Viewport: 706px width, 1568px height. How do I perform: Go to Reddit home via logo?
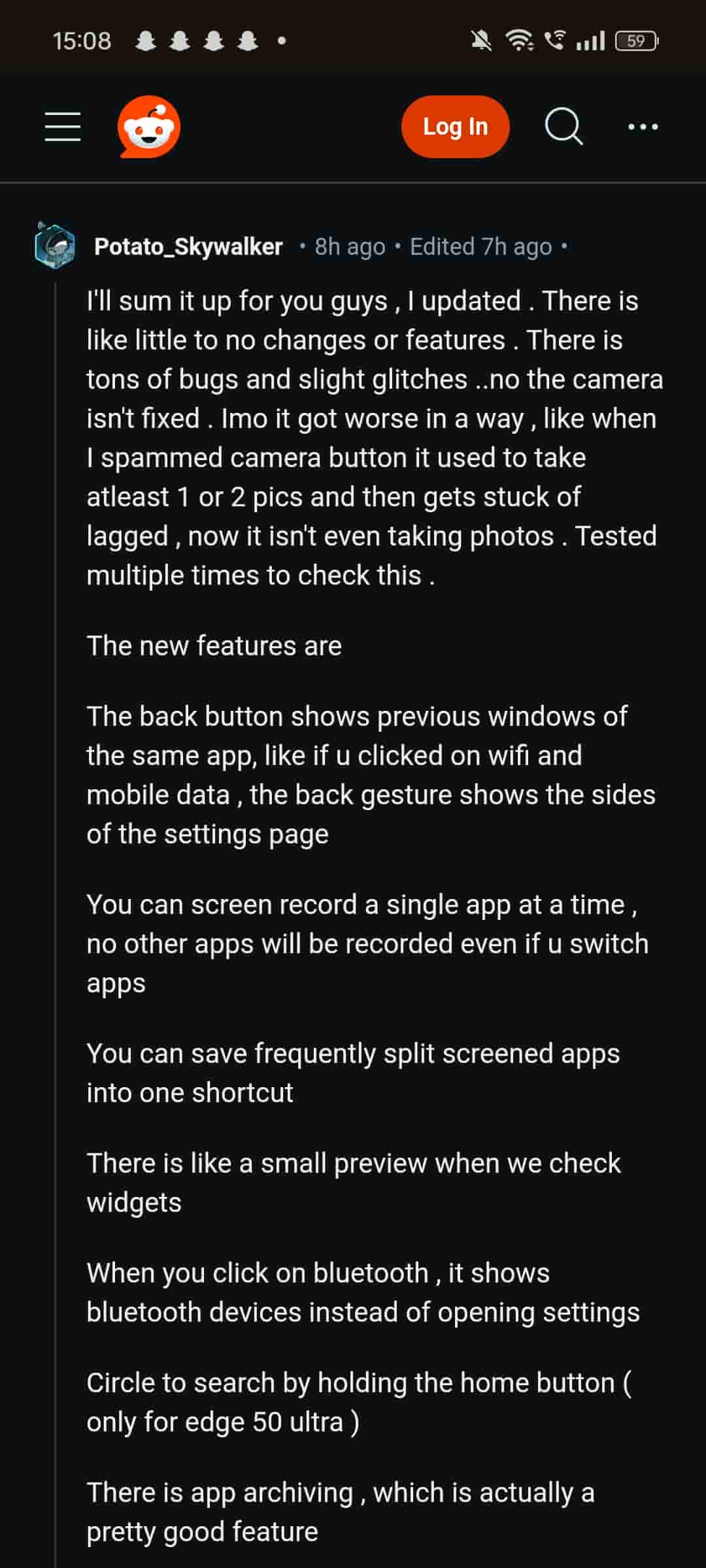coord(149,127)
